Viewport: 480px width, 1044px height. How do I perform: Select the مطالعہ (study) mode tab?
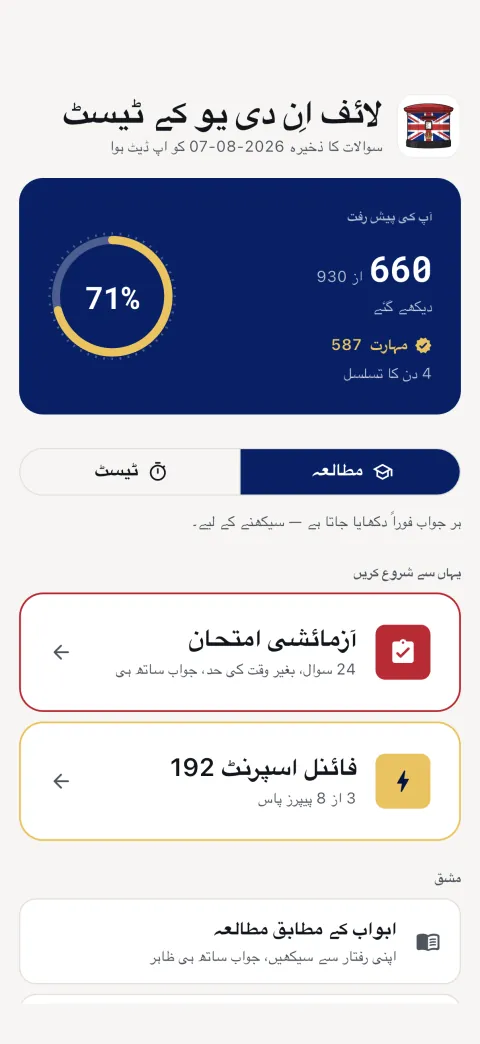point(350,471)
